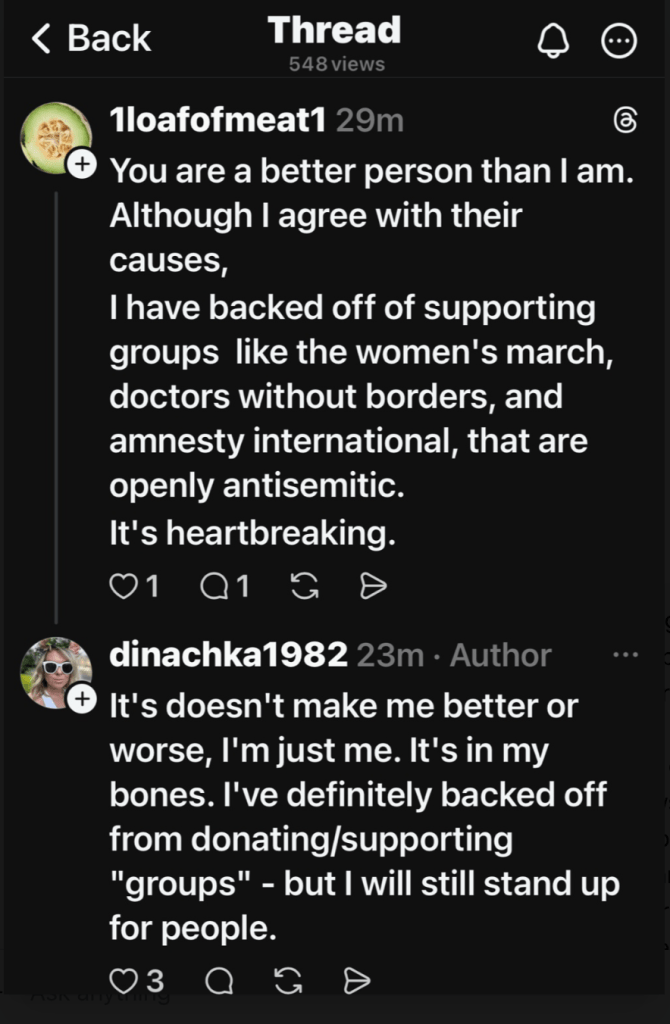Screen dimensions: 670x1024
Task: Open dinachka1982's profile picture
Action: click(x=56, y=671)
